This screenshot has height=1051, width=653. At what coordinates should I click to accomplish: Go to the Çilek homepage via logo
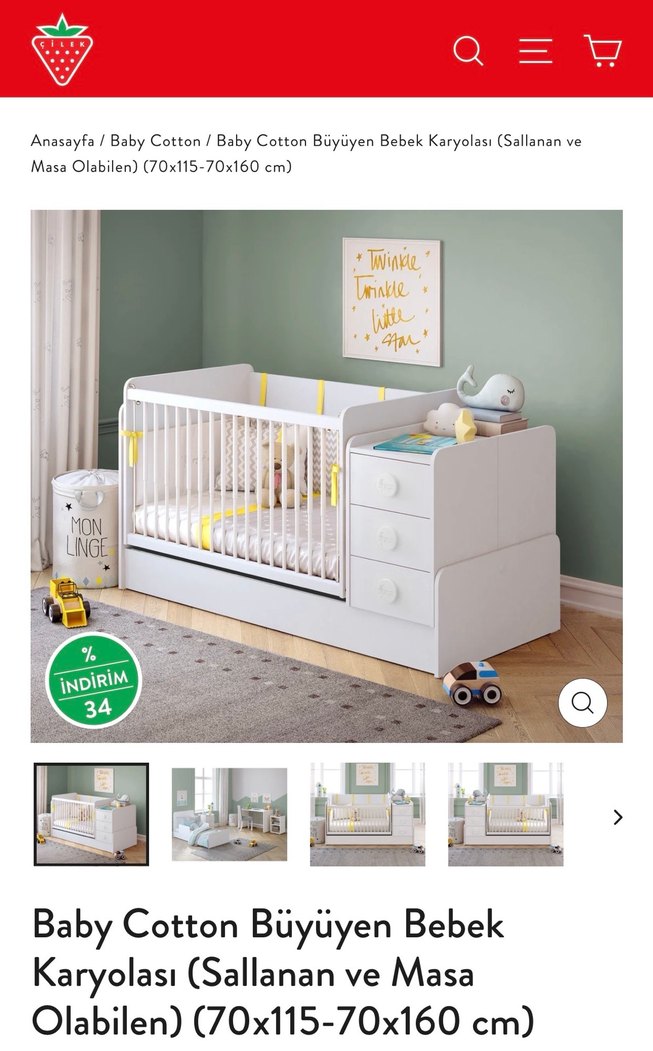[62, 49]
